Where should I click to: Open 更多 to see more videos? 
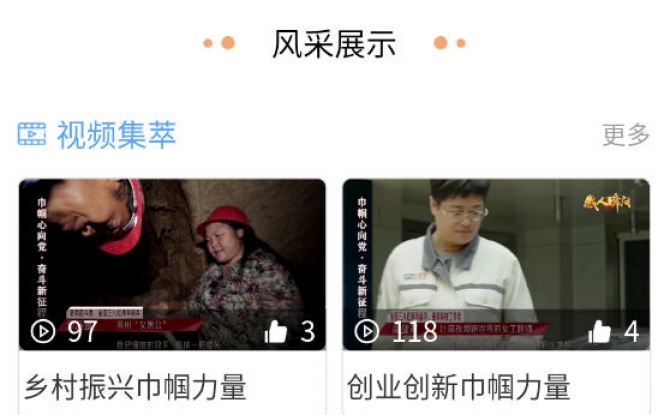(626, 135)
